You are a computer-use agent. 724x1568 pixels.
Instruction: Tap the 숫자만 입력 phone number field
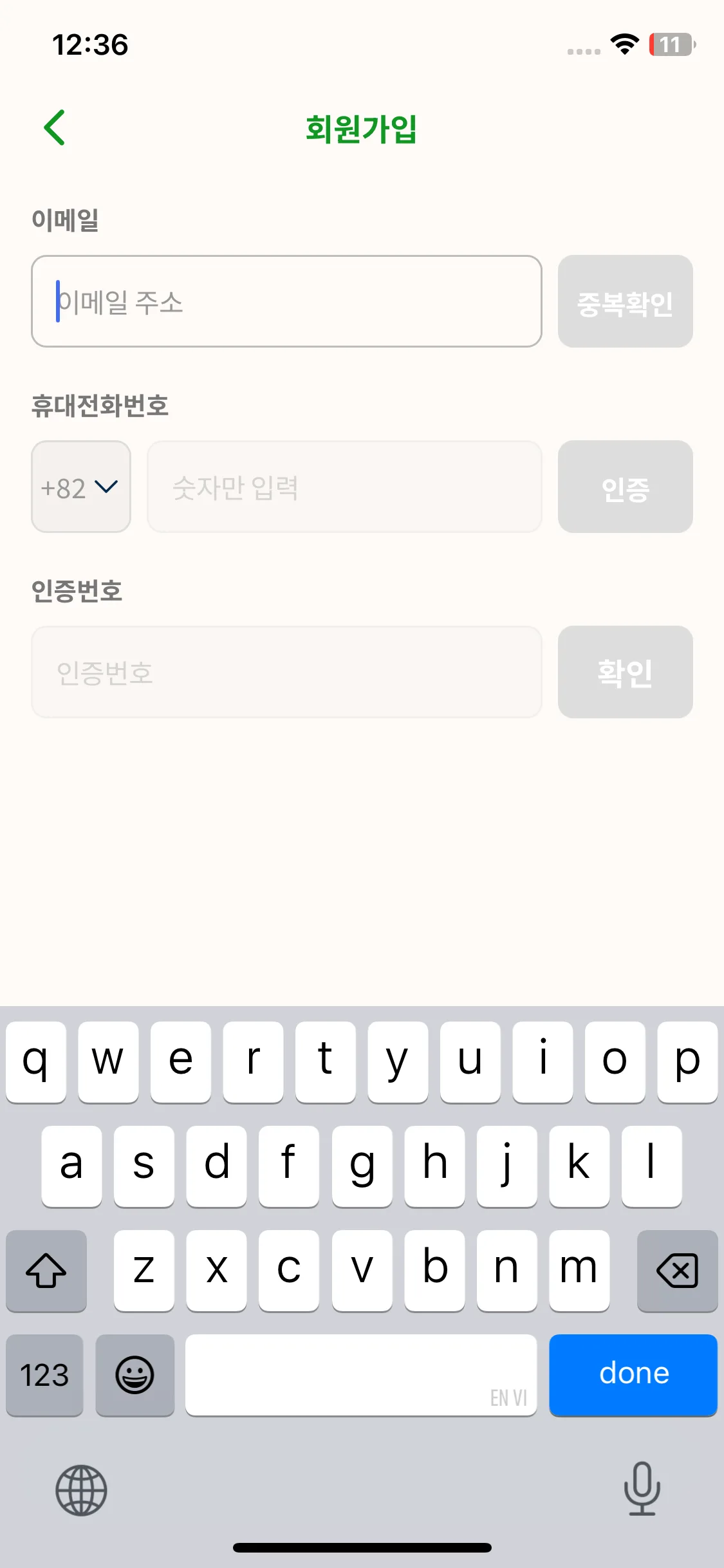coord(345,487)
